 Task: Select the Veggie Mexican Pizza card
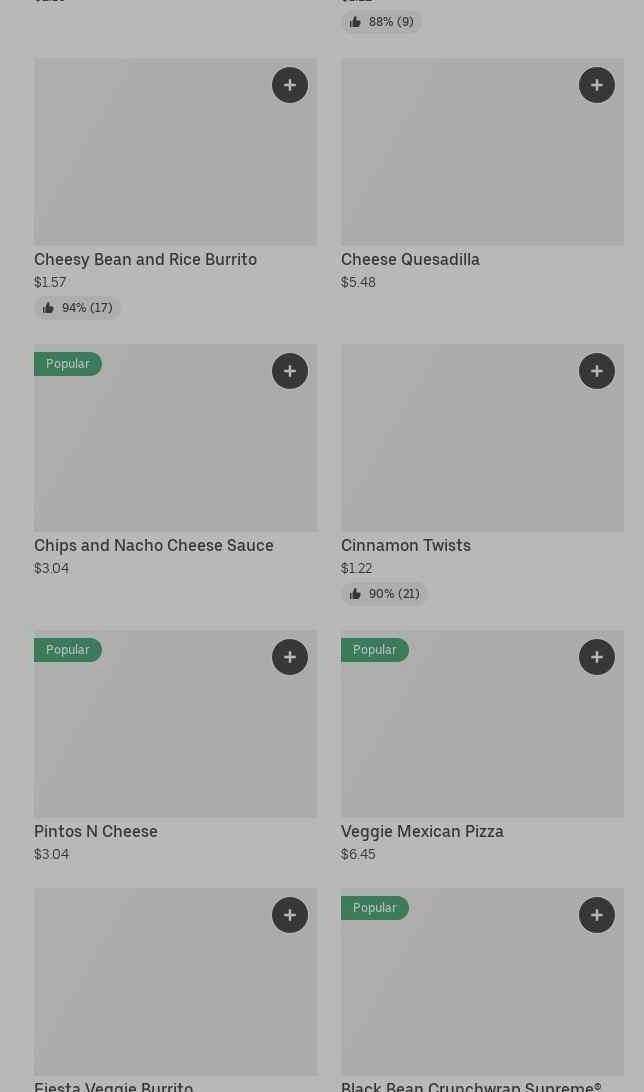click(421, 831)
